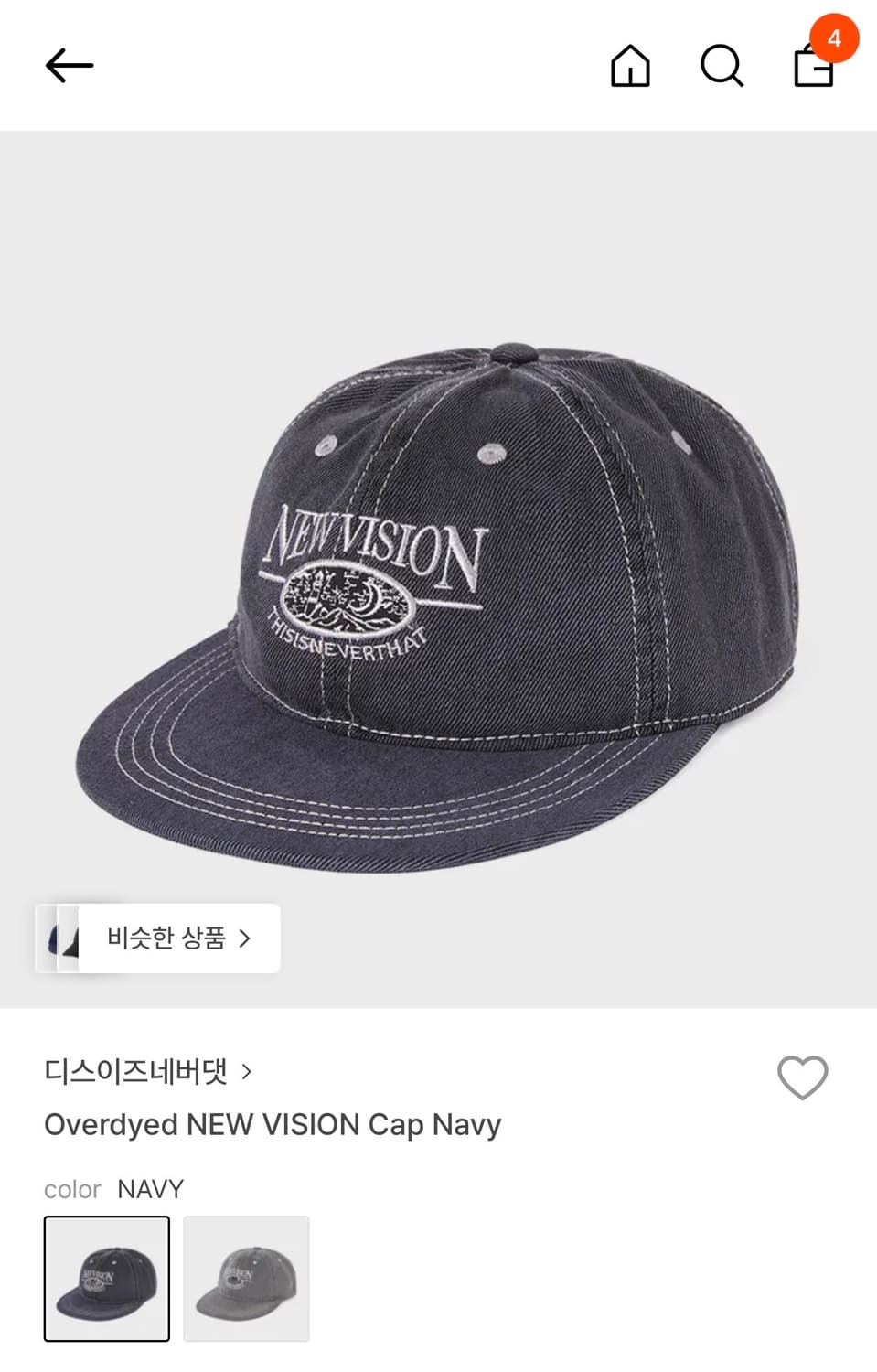Image resolution: width=877 pixels, height=1372 pixels.
Task: Open search using the magnifier icon
Action: tap(722, 66)
